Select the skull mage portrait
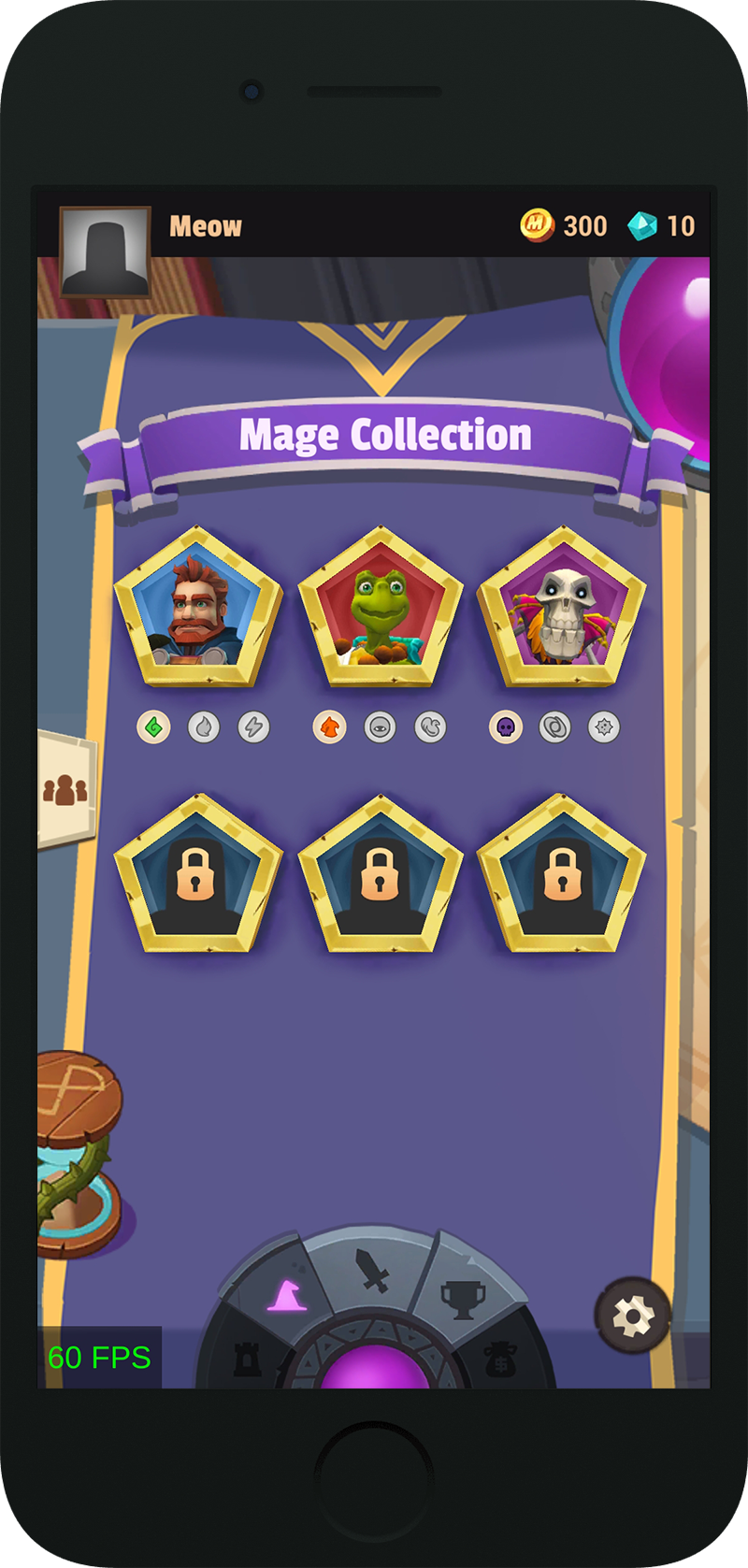Viewport: 748px width, 1568px height. pyautogui.click(x=562, y=608)
